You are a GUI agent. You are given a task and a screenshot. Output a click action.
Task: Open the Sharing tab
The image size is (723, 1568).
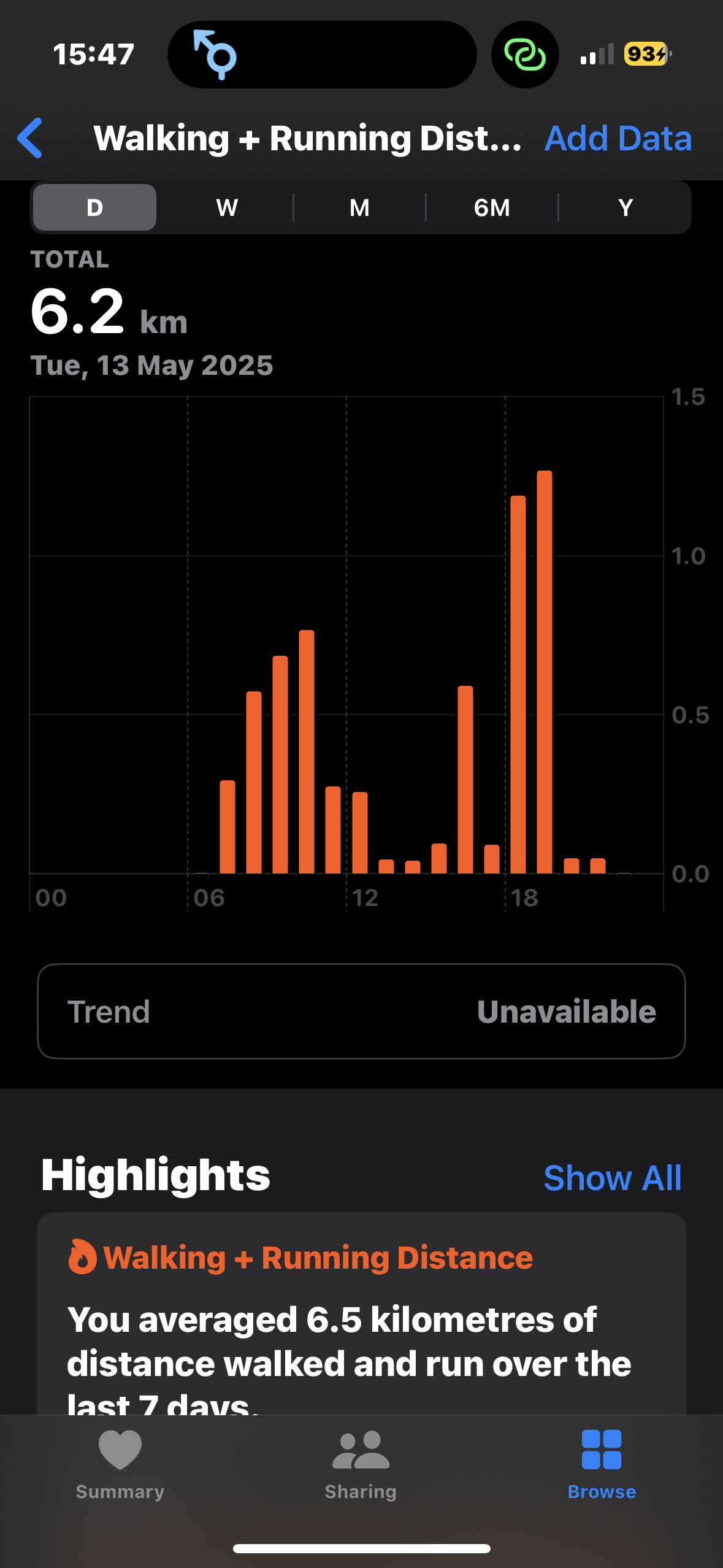(x=361, y=1465)
